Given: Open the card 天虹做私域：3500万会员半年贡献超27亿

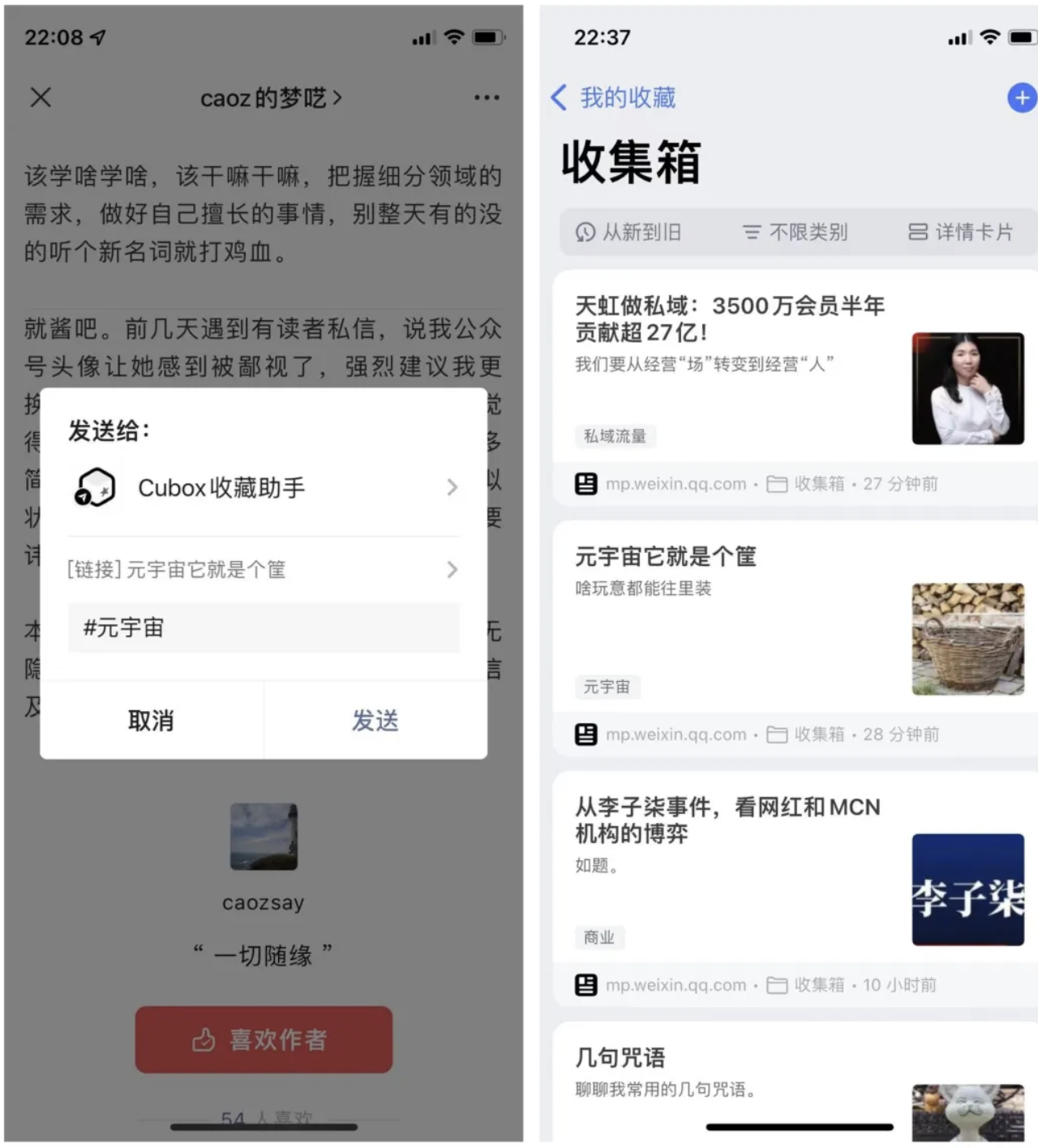Looking at the screenshot, I should [730, 319].
